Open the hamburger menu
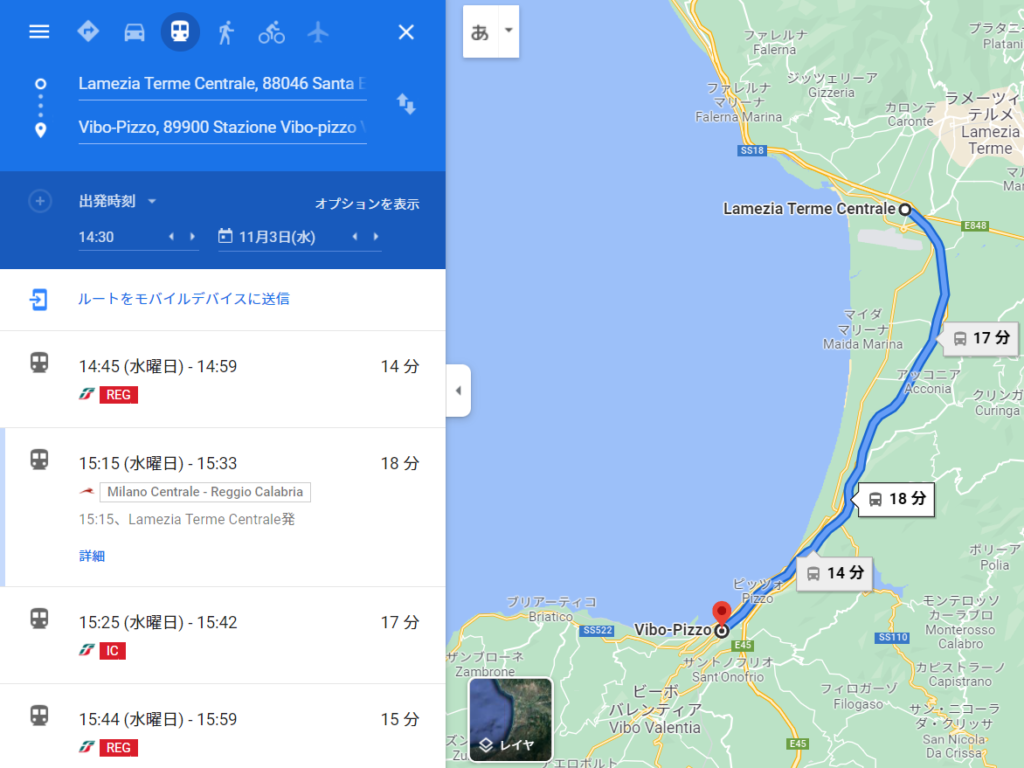This screenshot has width=1024, height=768. (39, 32)
